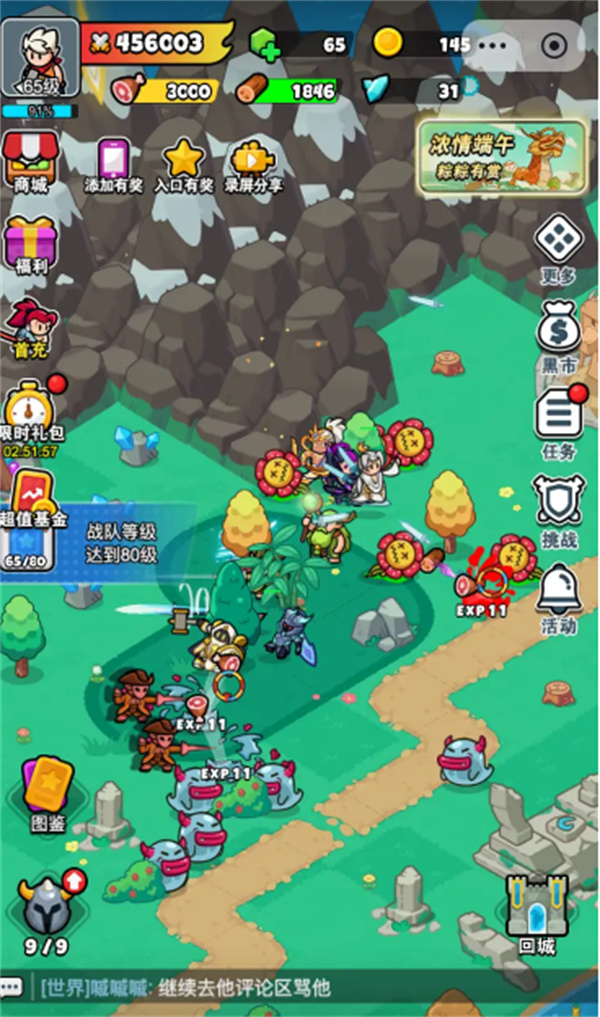Open the 黑市 black market
Screen dimensions: 600x1017
click(558, 338)
